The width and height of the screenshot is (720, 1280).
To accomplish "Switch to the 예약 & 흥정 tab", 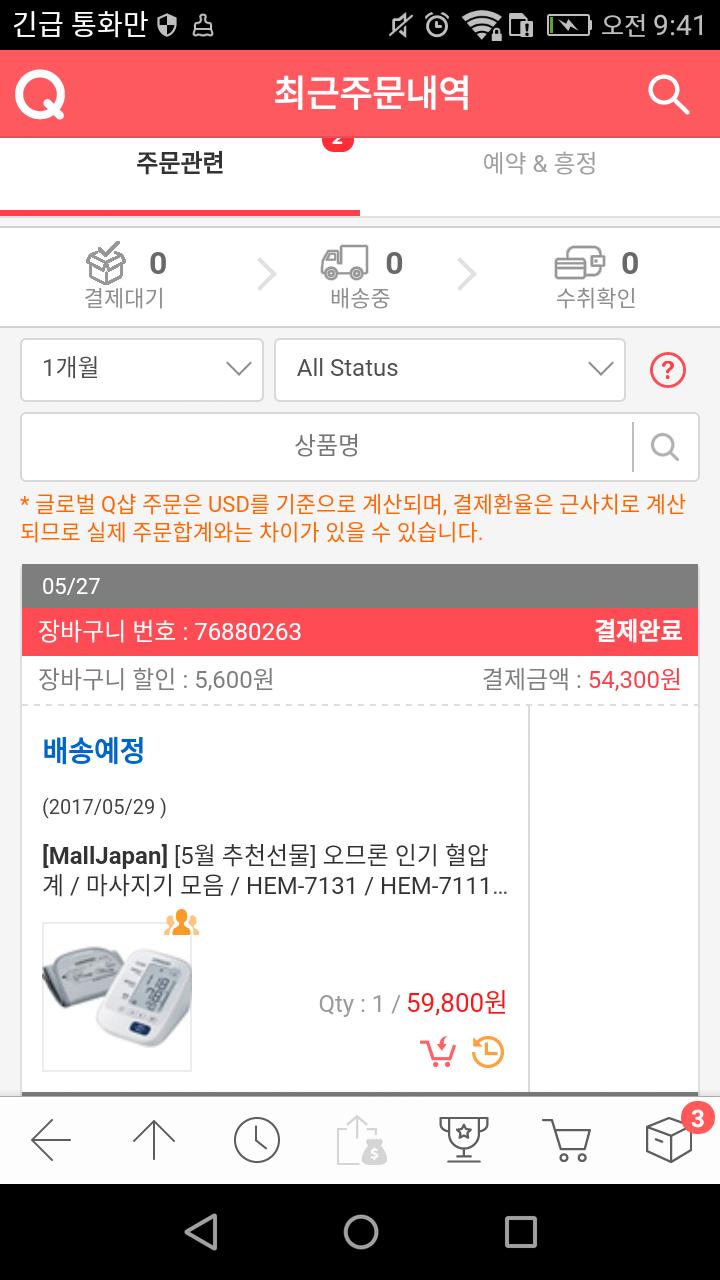I will pyautogui.click(x=539, y=164).
